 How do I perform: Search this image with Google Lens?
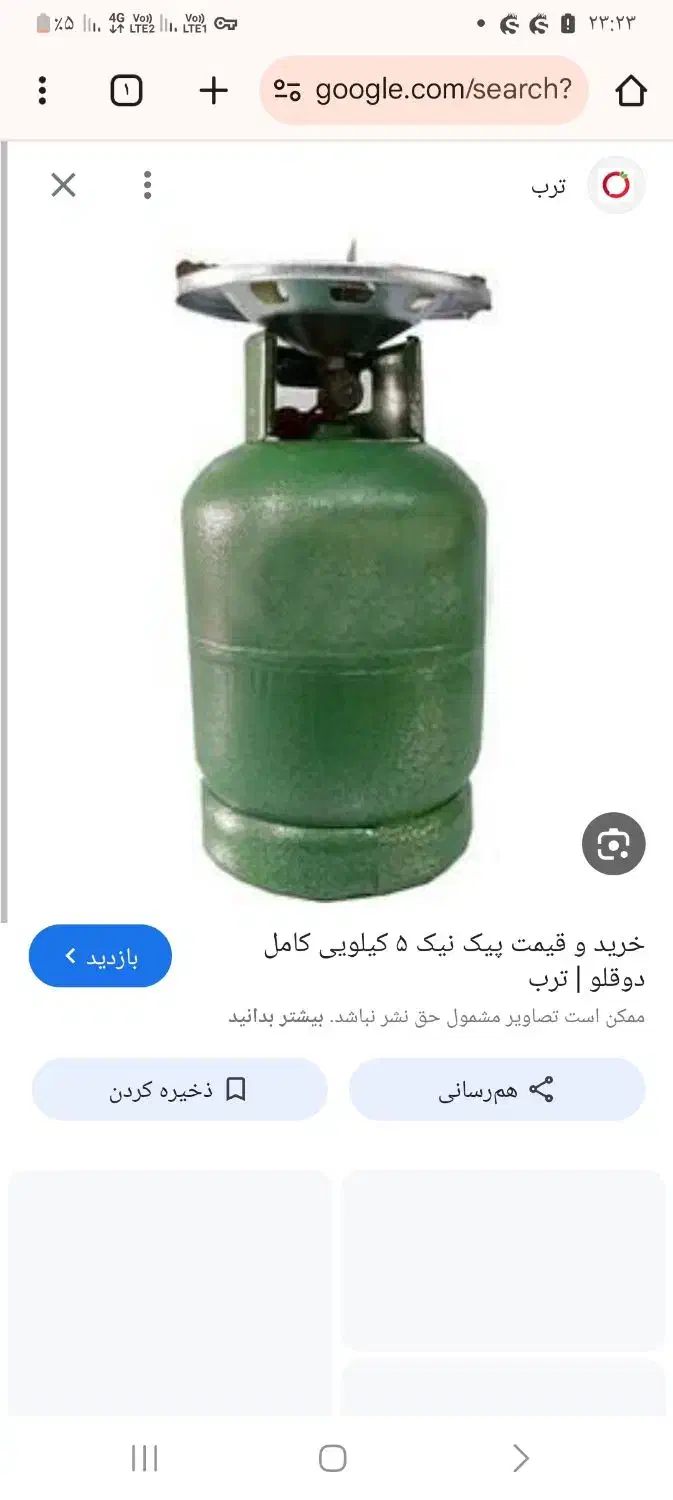[613, 845]
